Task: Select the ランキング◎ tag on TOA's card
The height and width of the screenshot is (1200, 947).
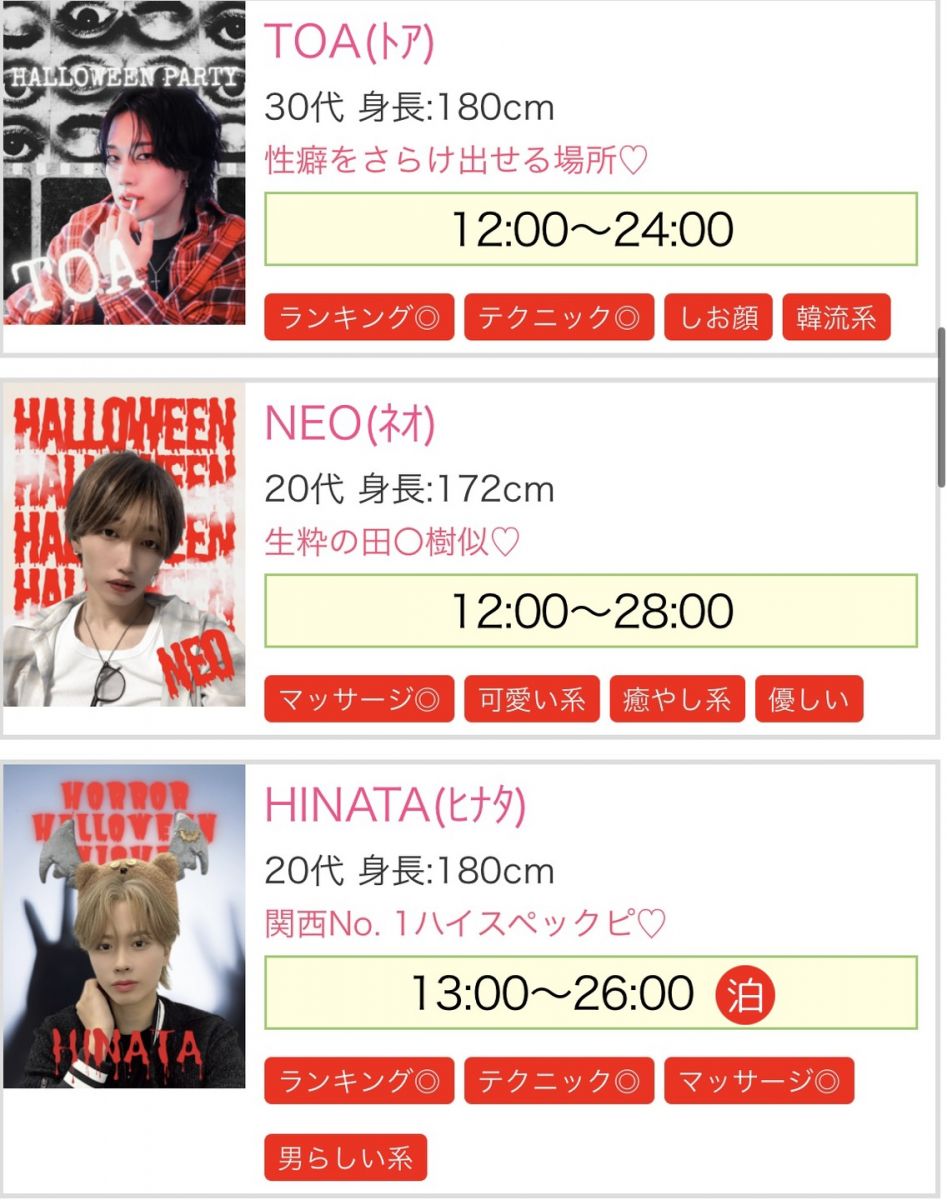Action: point(359,317)
